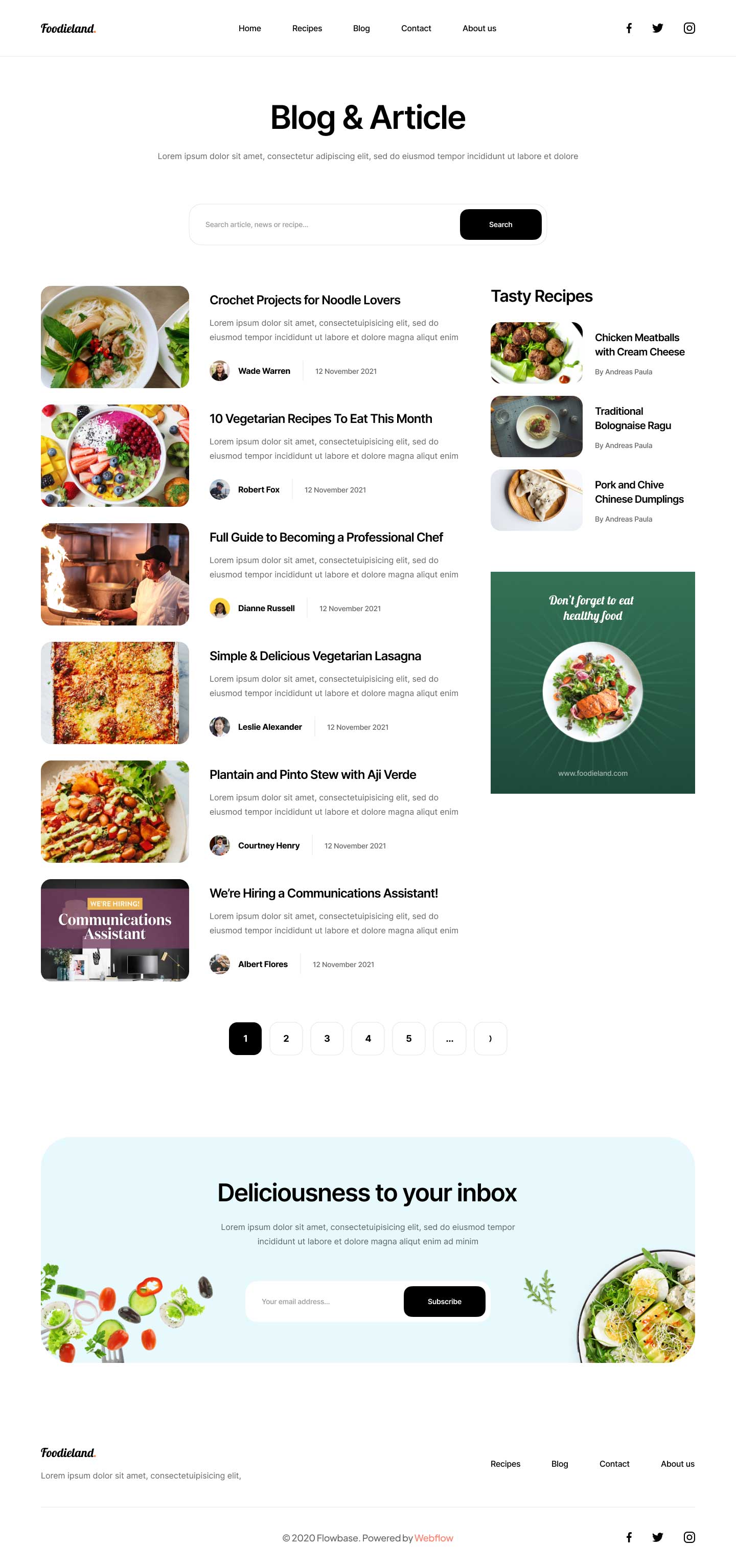Image resolution: width=736 pixels, height=1568 pixels.
Task: Open We're Hiring a Communications Assistant post
Action: click(x=323, y=893)
